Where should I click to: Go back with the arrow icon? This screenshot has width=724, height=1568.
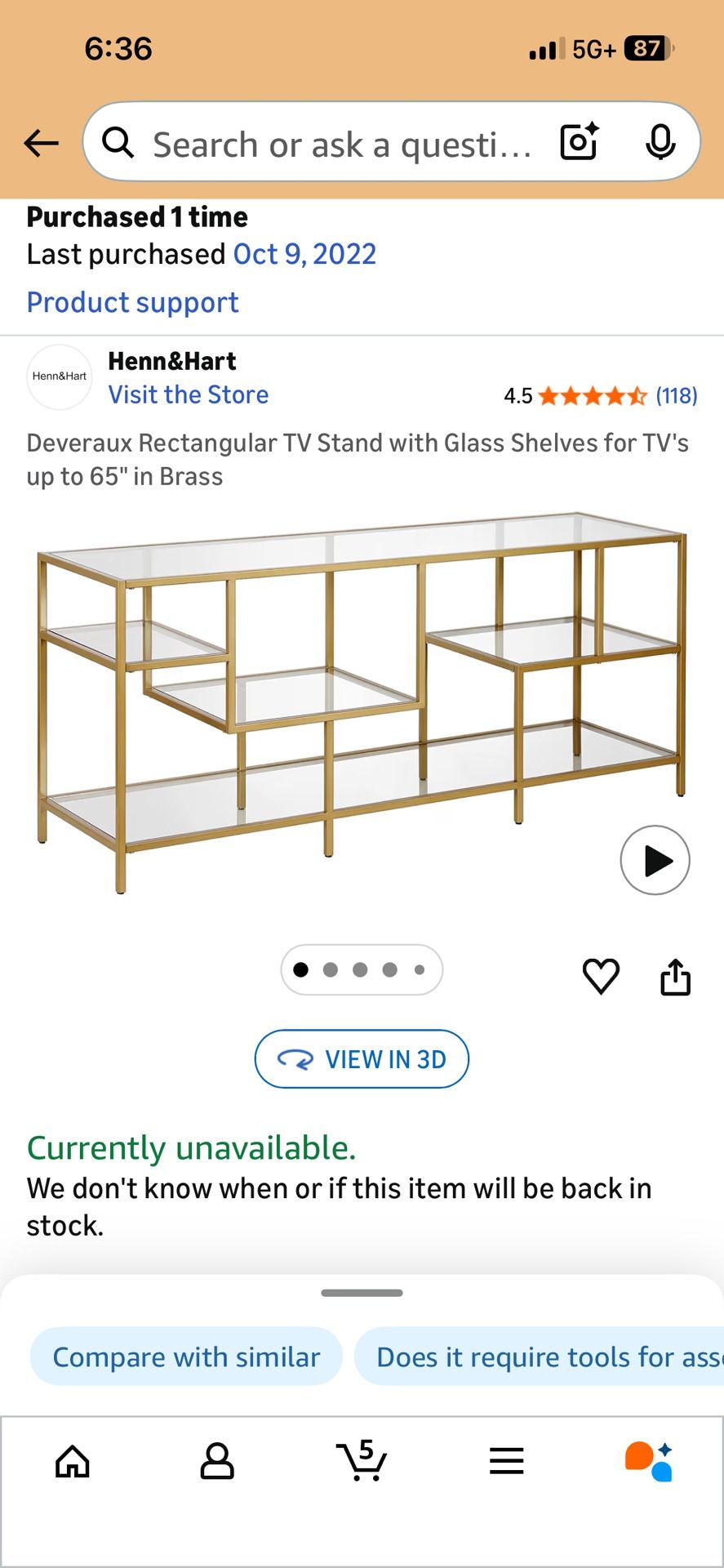pos(41,143)
